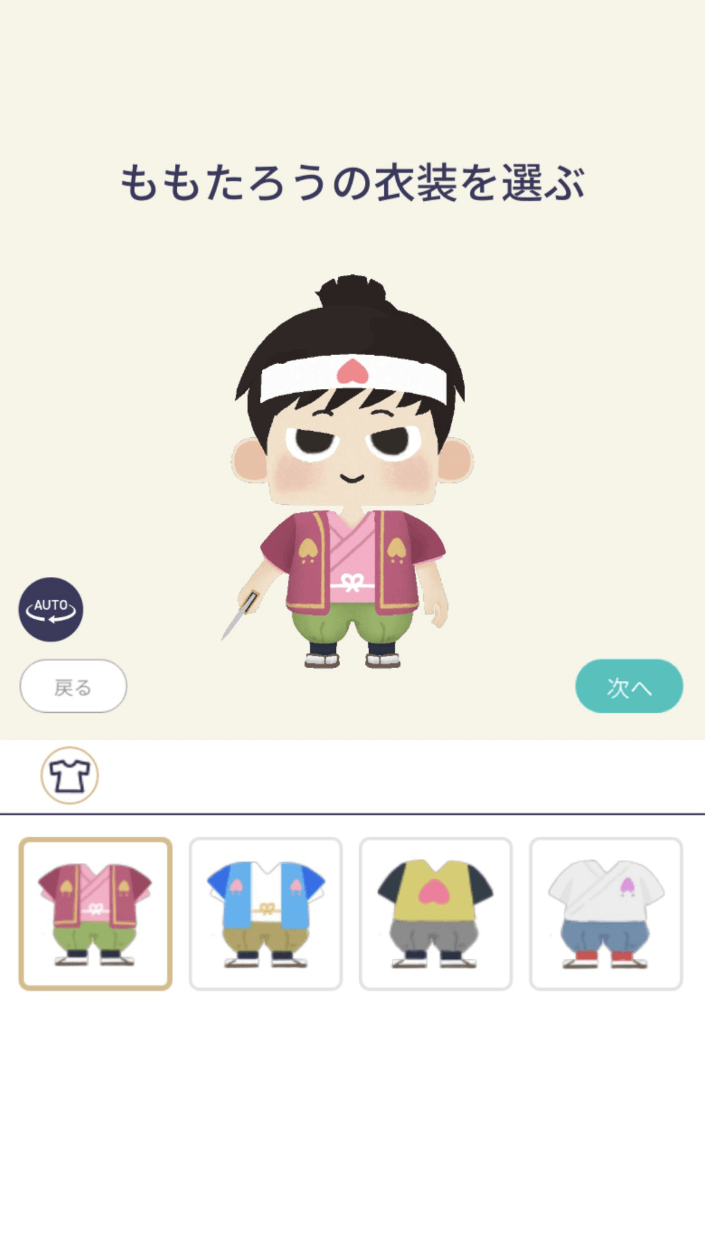Tap the 戻る back button
Viewport: 705px width, 1254px height.
click(x=73, y=686)
